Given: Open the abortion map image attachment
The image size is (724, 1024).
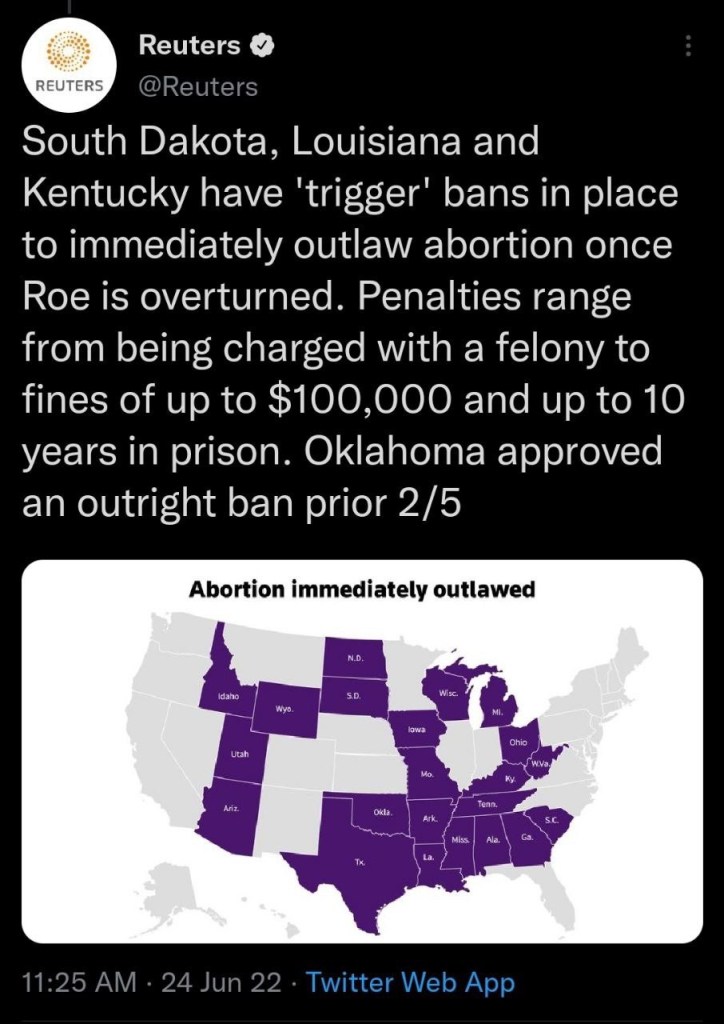Looking at the screenshot, I should tap(362, 750).
